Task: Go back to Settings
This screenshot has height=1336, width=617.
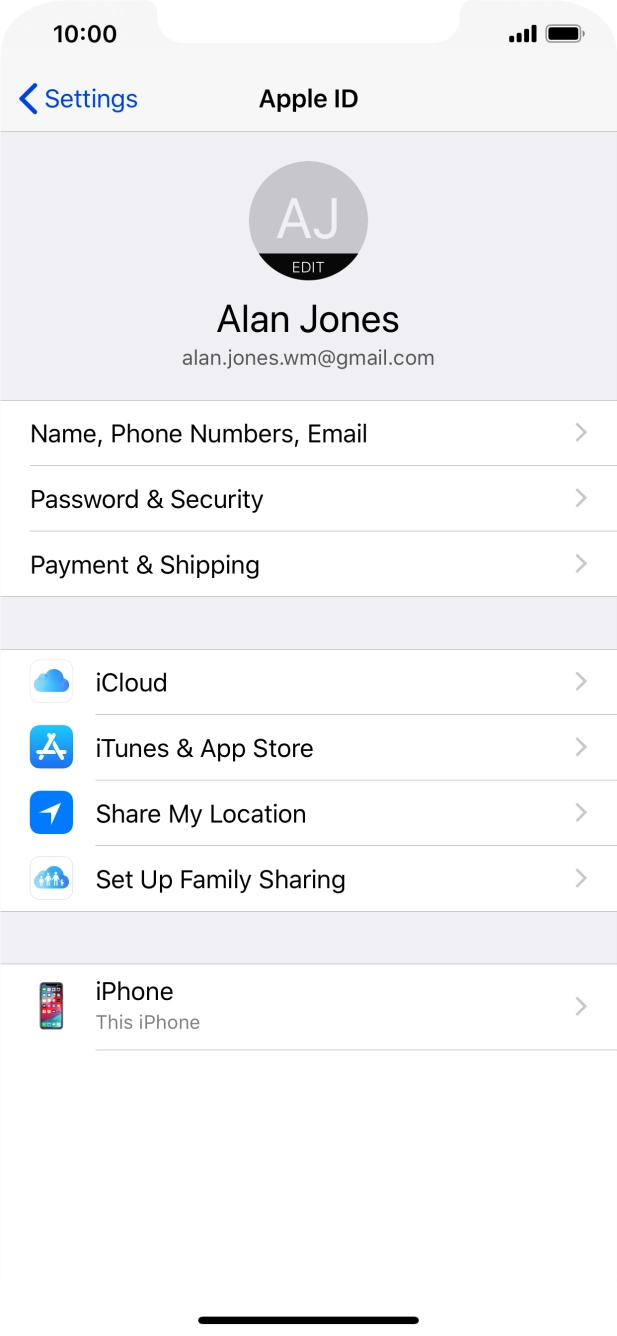Action: point(78,99)
